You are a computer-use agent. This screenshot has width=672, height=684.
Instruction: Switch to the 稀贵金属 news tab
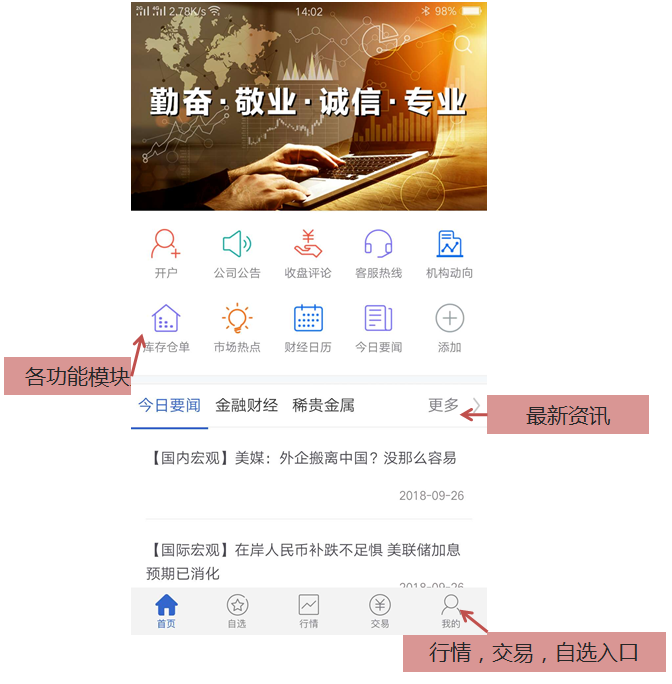point(323,406)
